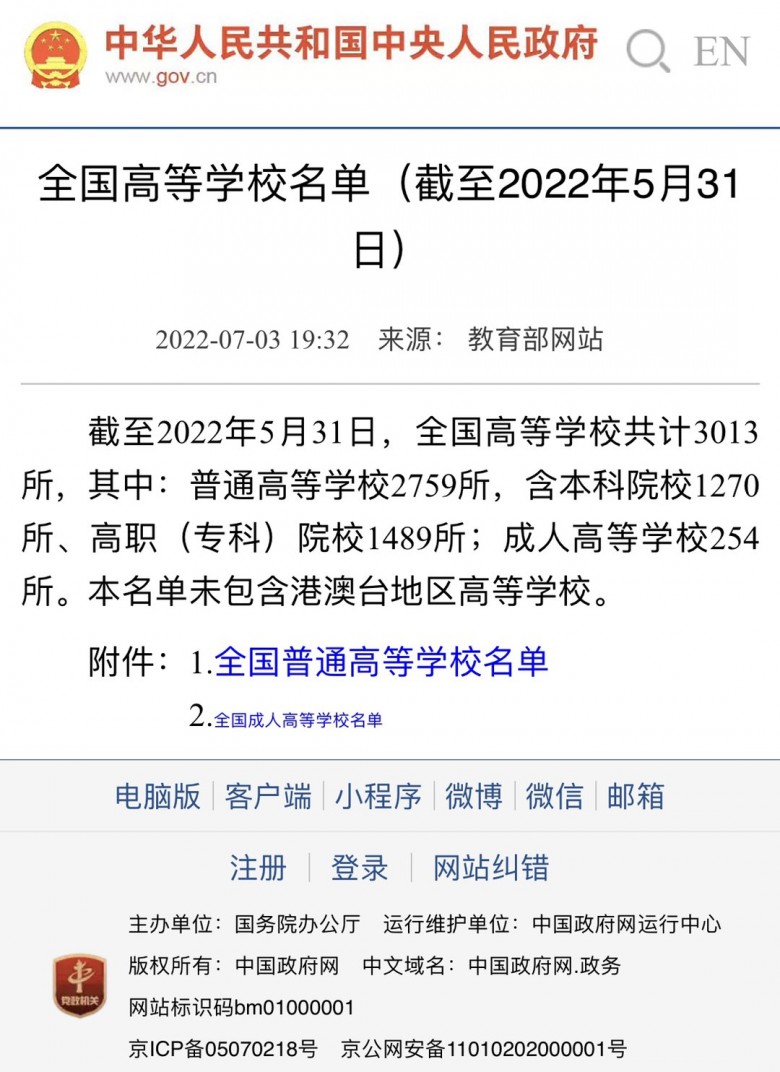
Task: Open the 京公网安备11010202000001号 link
Action: pyautogui.click(x=484, y=1049)
